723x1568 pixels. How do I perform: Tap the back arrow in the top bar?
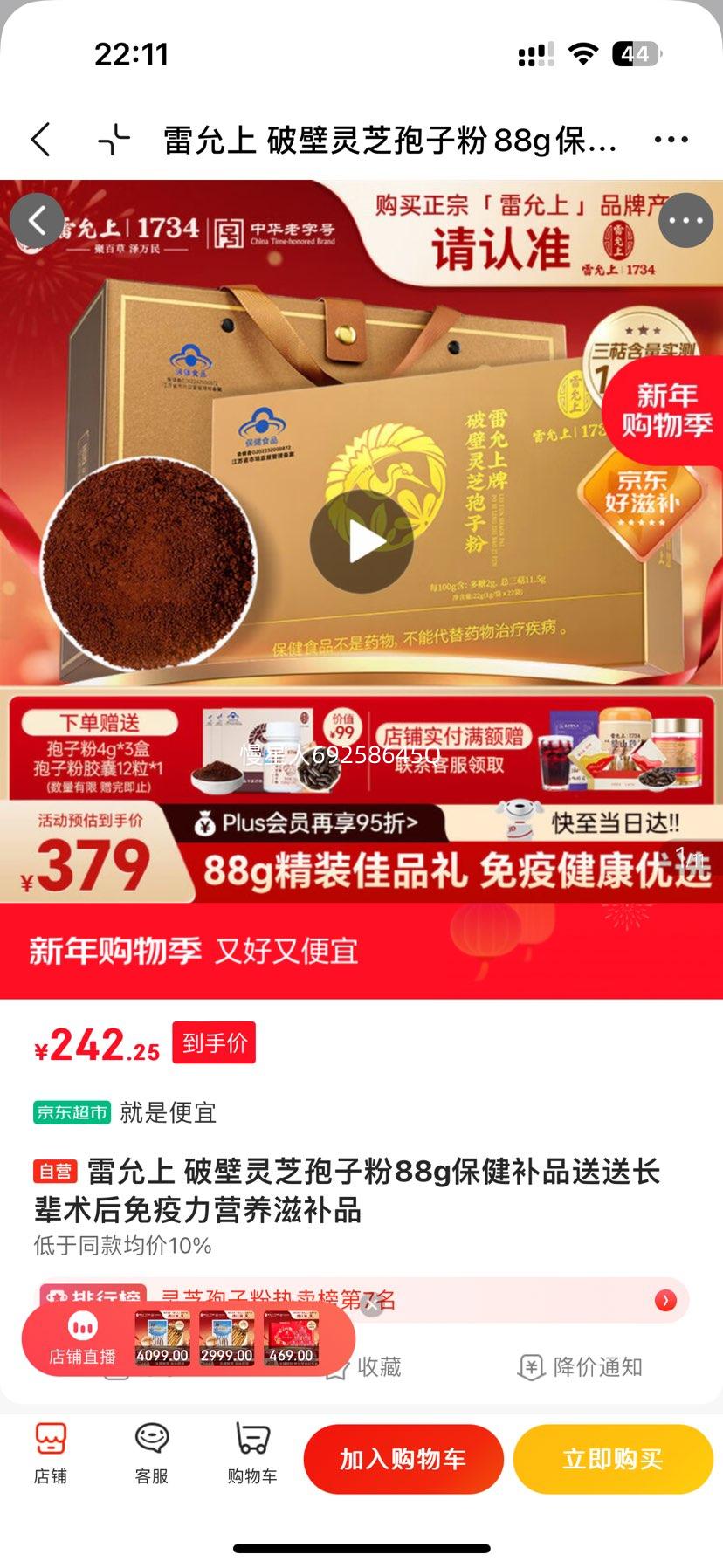tap(41, 139)
